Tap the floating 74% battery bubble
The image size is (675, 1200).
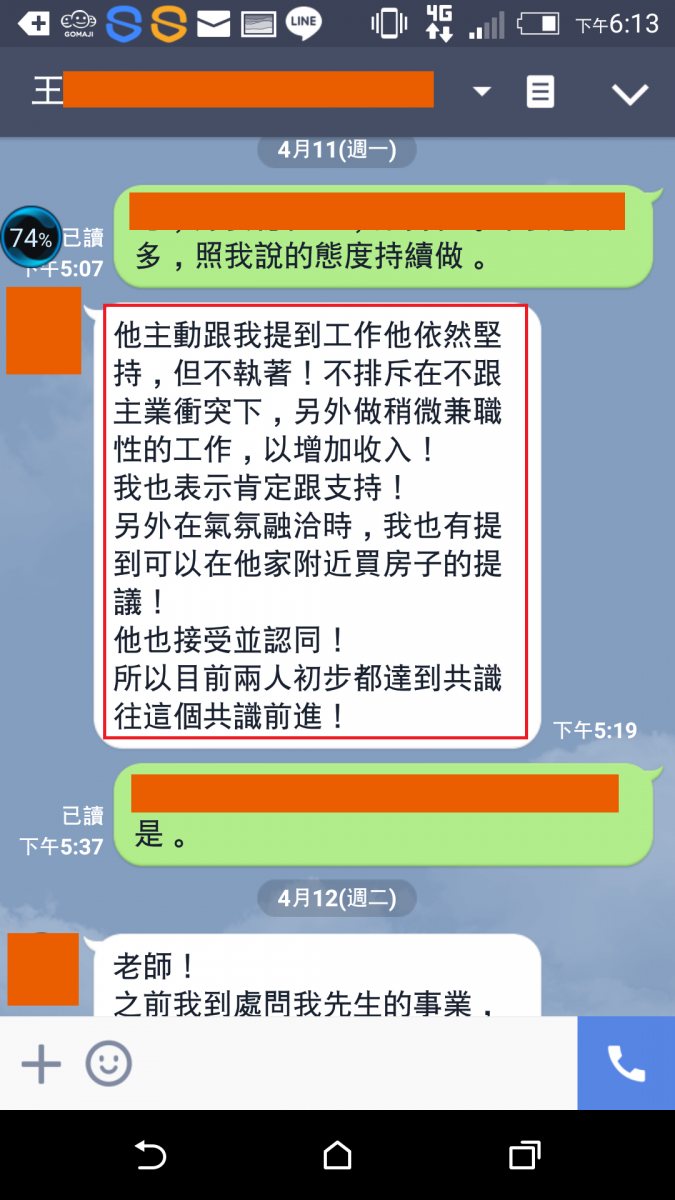pos(31,238)
